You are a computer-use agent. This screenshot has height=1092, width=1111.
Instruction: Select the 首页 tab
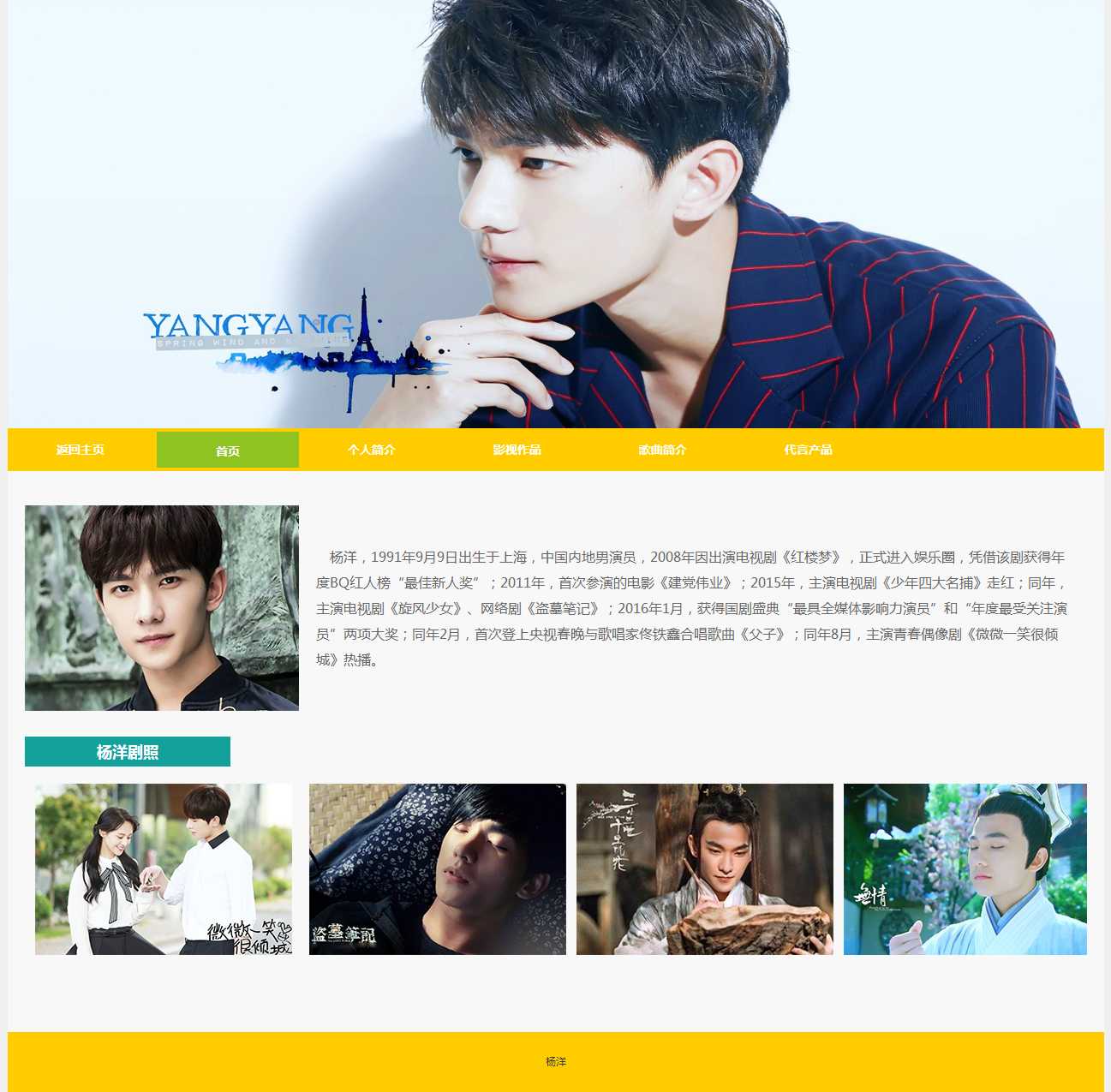pyautogui.click(x=228, y=451)
